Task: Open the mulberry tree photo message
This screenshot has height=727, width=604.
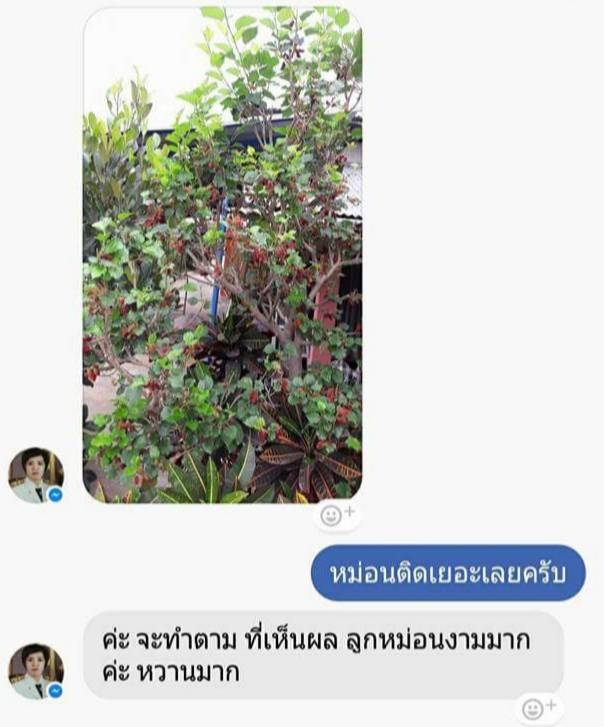Action: click(x=222, y=255)
